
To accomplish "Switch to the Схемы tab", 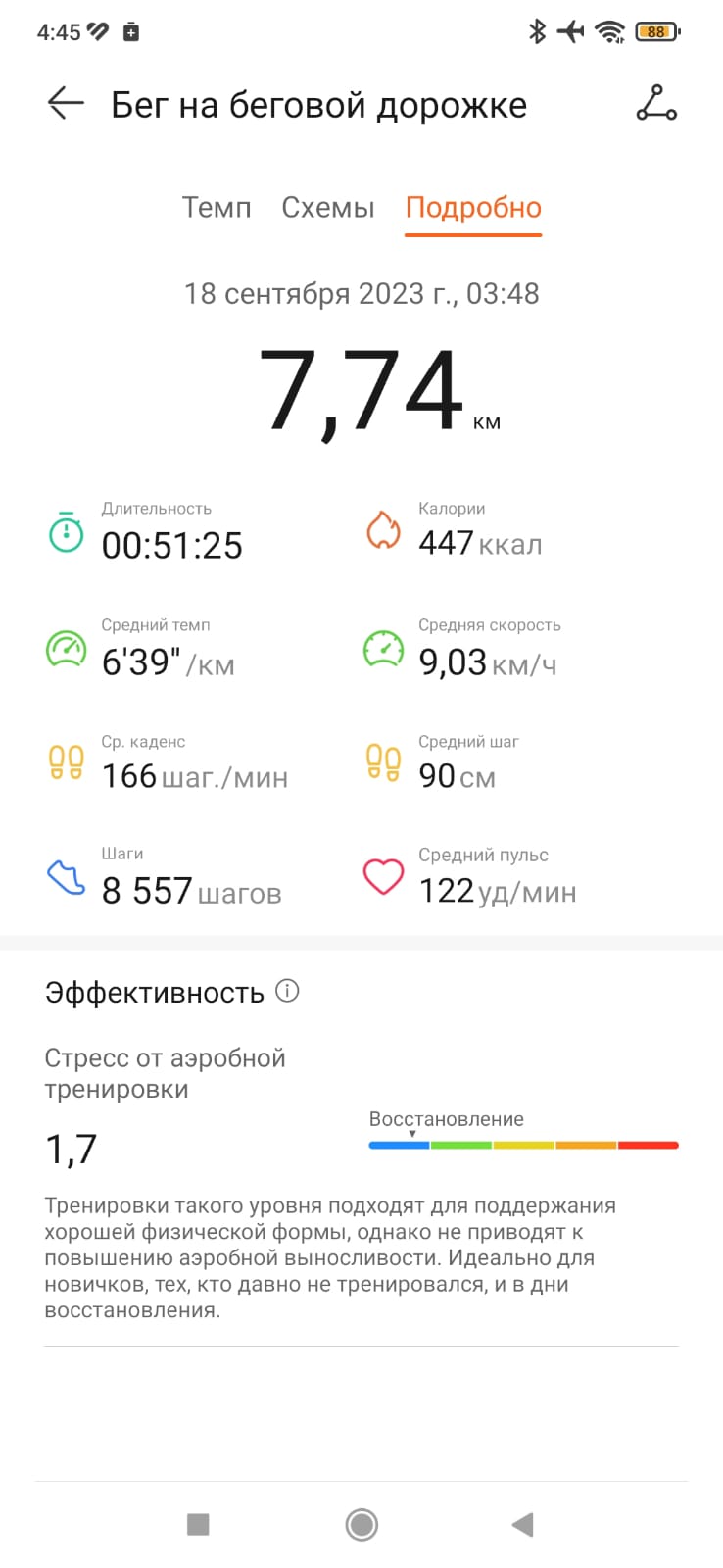I will click(x=328, y=208).
